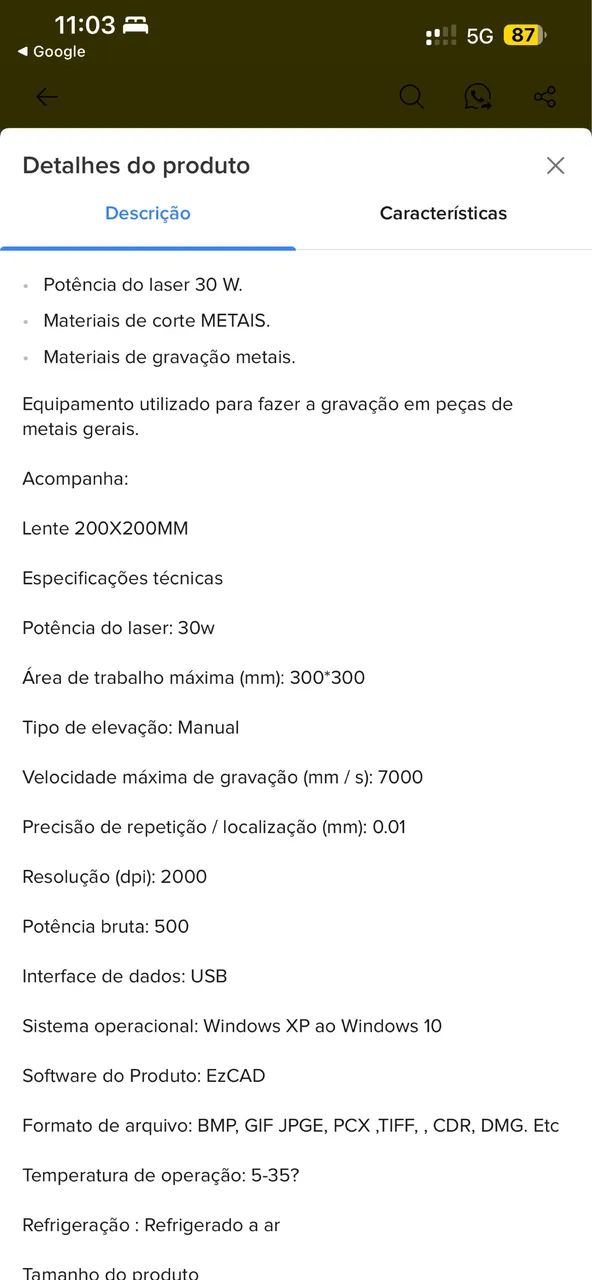Close the Detalhes do produto sheet
This screenshot has width=592, height=1280.
pos(556,166)
